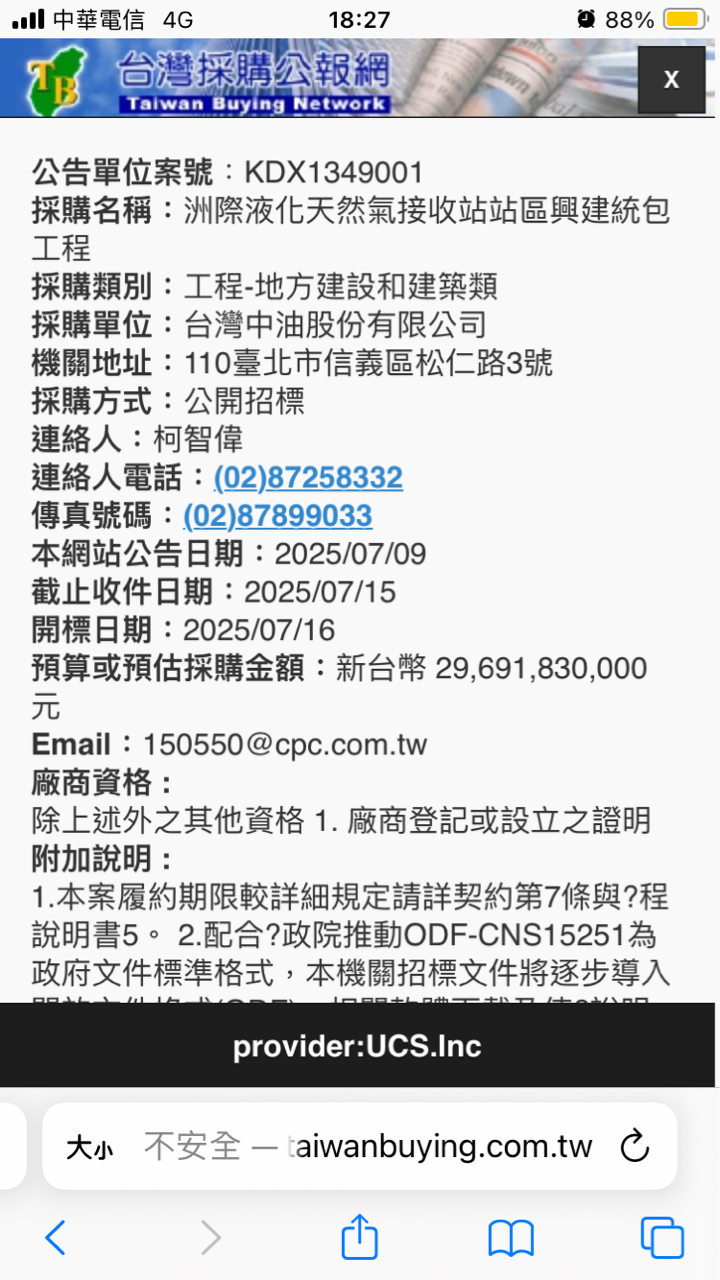Open Safari bookmarks
Screen dimensions: 720x1280
511,1238
